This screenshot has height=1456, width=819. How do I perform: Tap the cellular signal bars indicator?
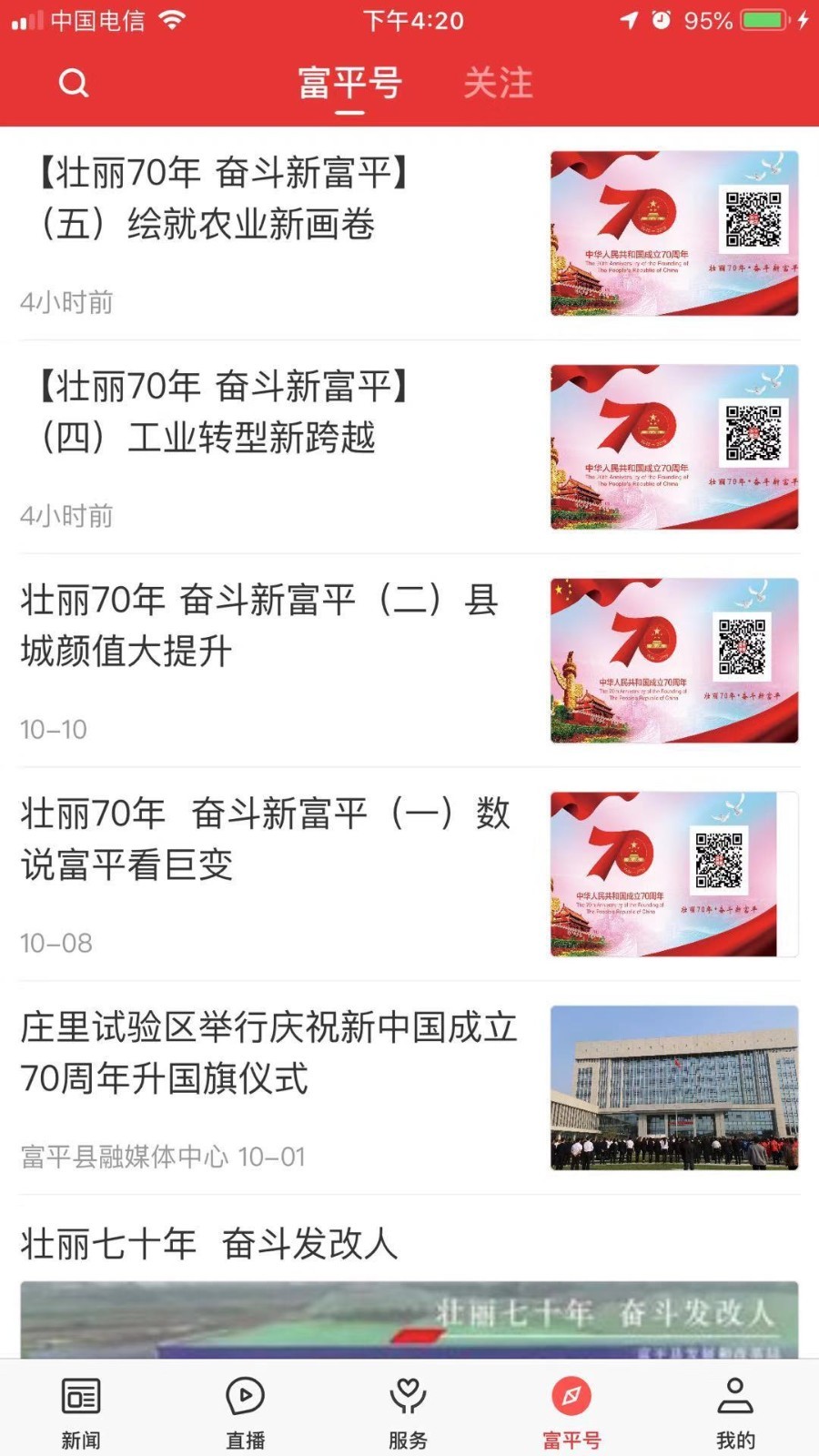(25, 18)
